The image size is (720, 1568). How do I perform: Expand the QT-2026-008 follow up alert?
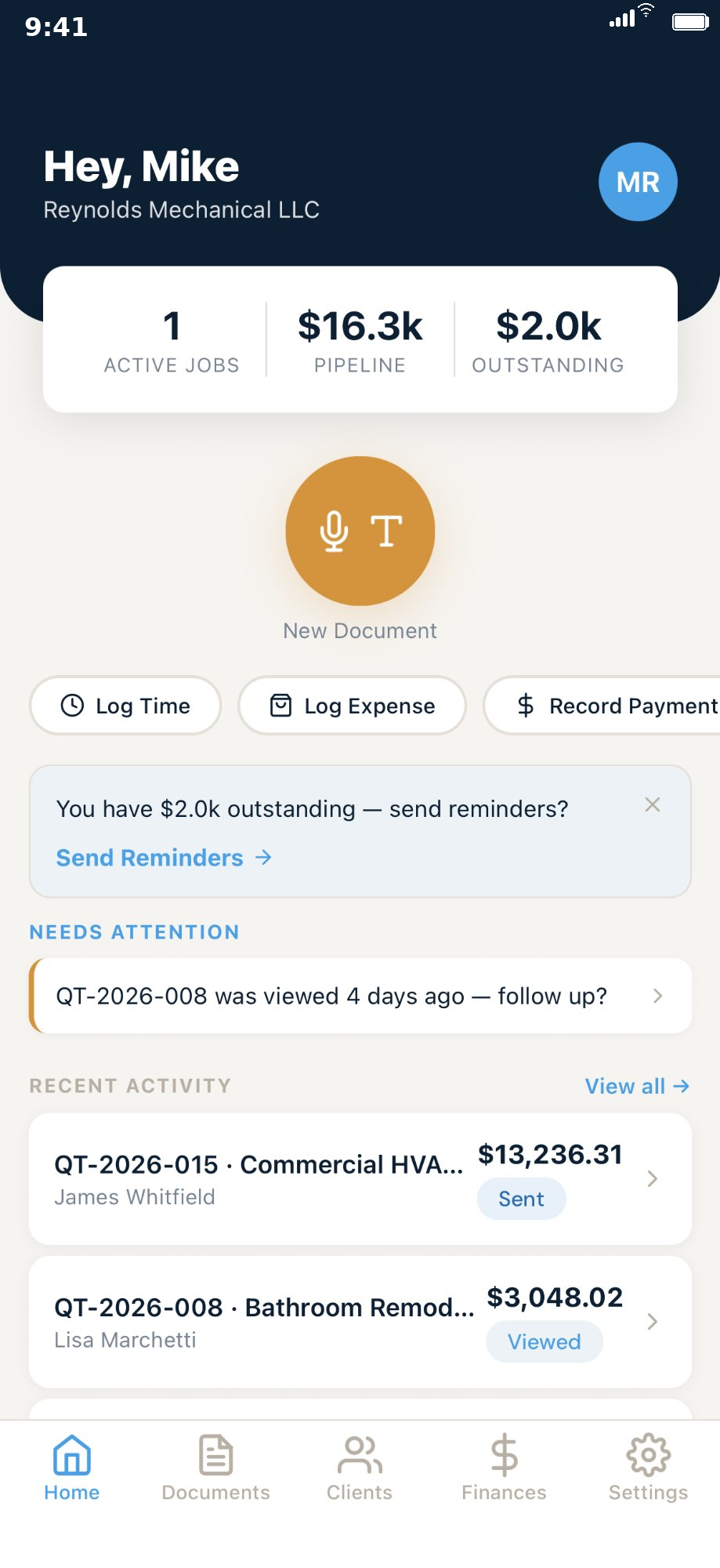click(657, 996)
